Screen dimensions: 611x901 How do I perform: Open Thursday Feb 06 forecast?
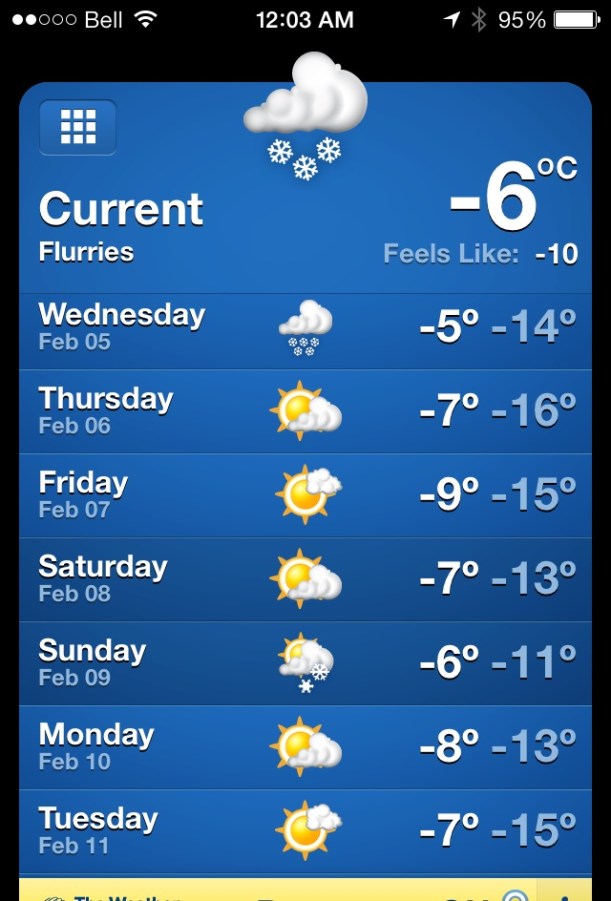[x=300, y=411]
